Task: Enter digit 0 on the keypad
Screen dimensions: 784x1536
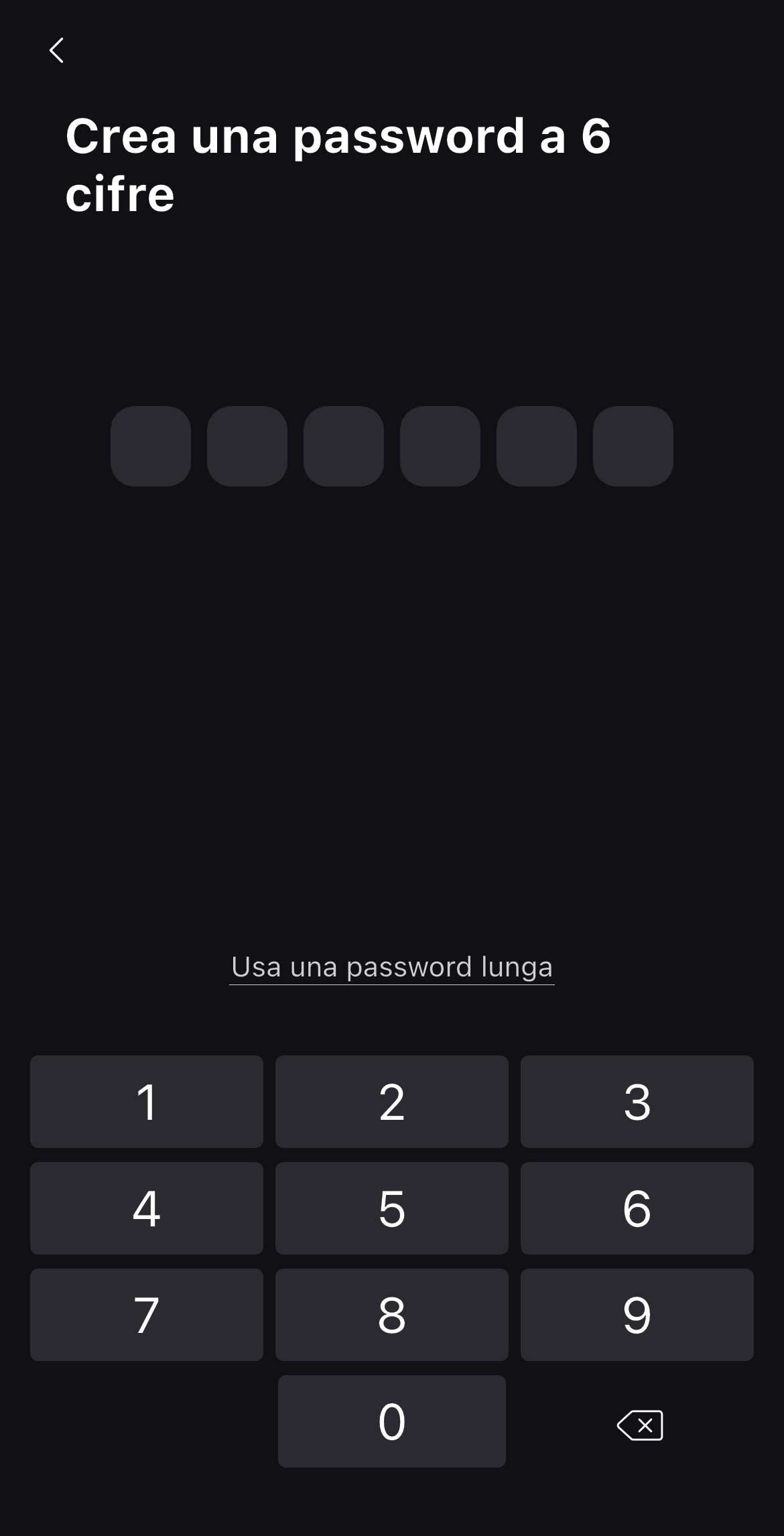Action: (392, 1421)
